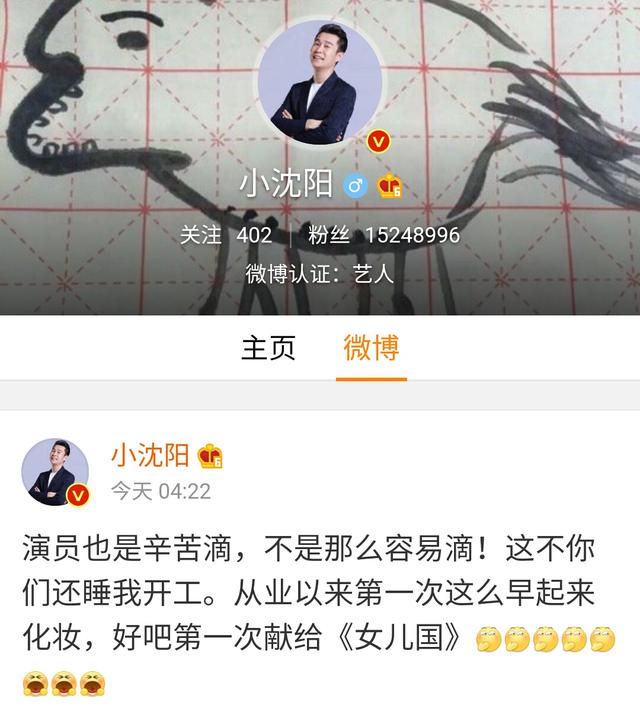
Task: Open 小沈阳 username link on the post
Action: tap(149, 456)
